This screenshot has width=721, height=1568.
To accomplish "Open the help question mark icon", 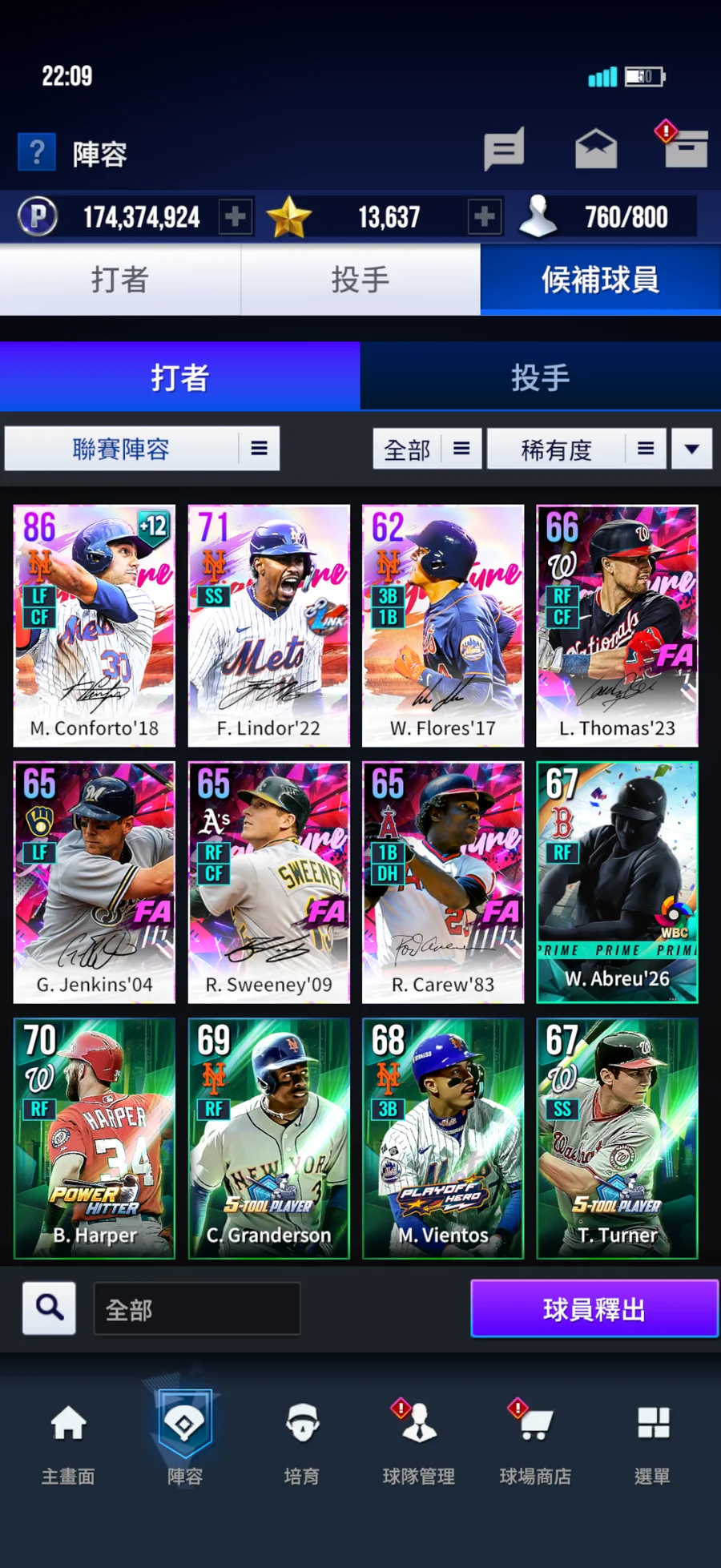I will tap(37, 152).
